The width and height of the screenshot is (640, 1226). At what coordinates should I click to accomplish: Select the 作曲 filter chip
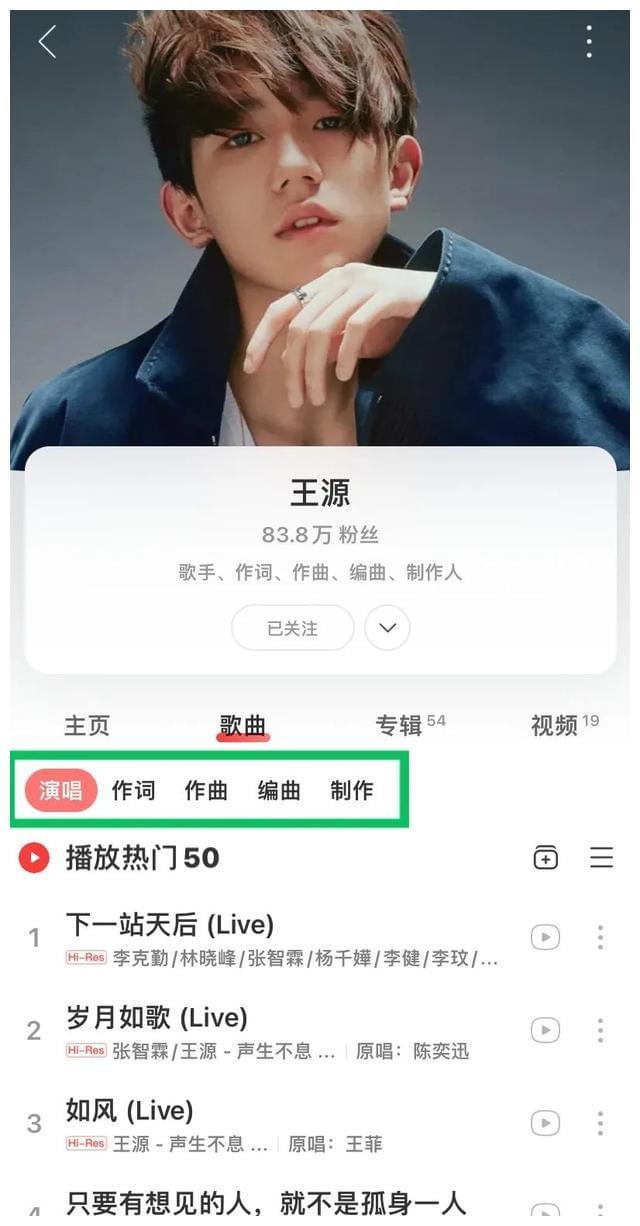(x=206, y=790)
